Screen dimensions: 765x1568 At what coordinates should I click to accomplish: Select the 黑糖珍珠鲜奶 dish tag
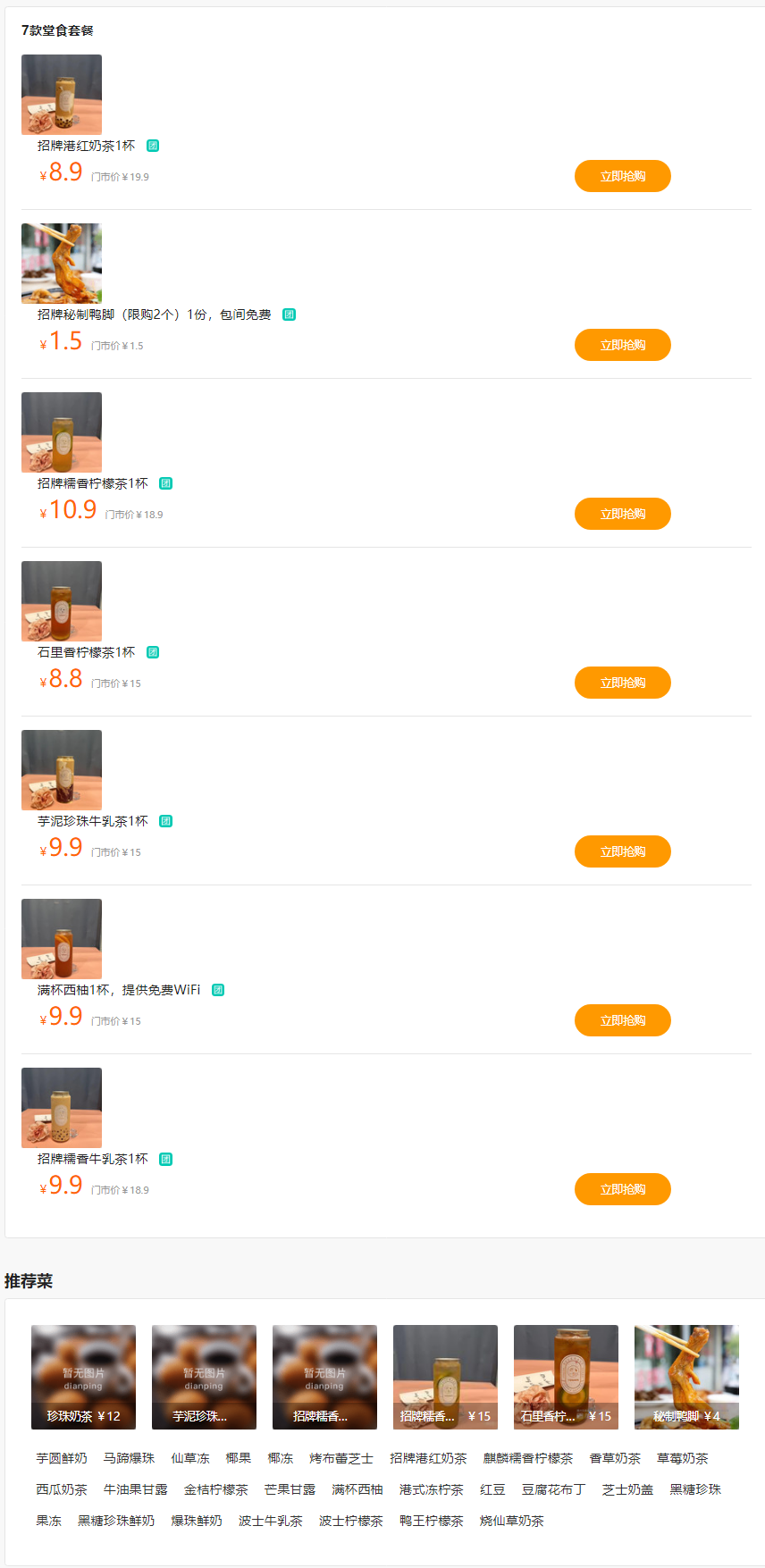(x=116, y=1521)
